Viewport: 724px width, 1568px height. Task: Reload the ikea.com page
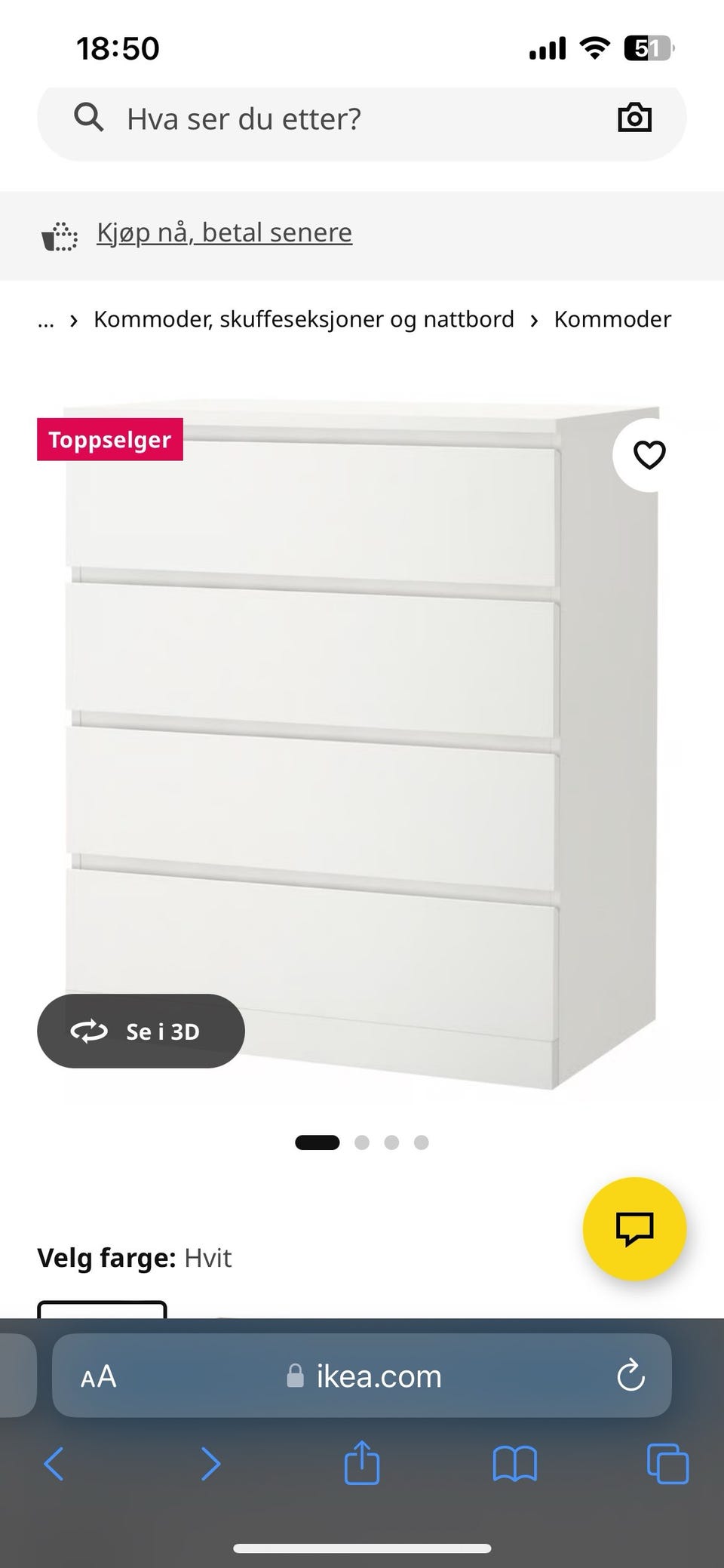point(631,1375)
